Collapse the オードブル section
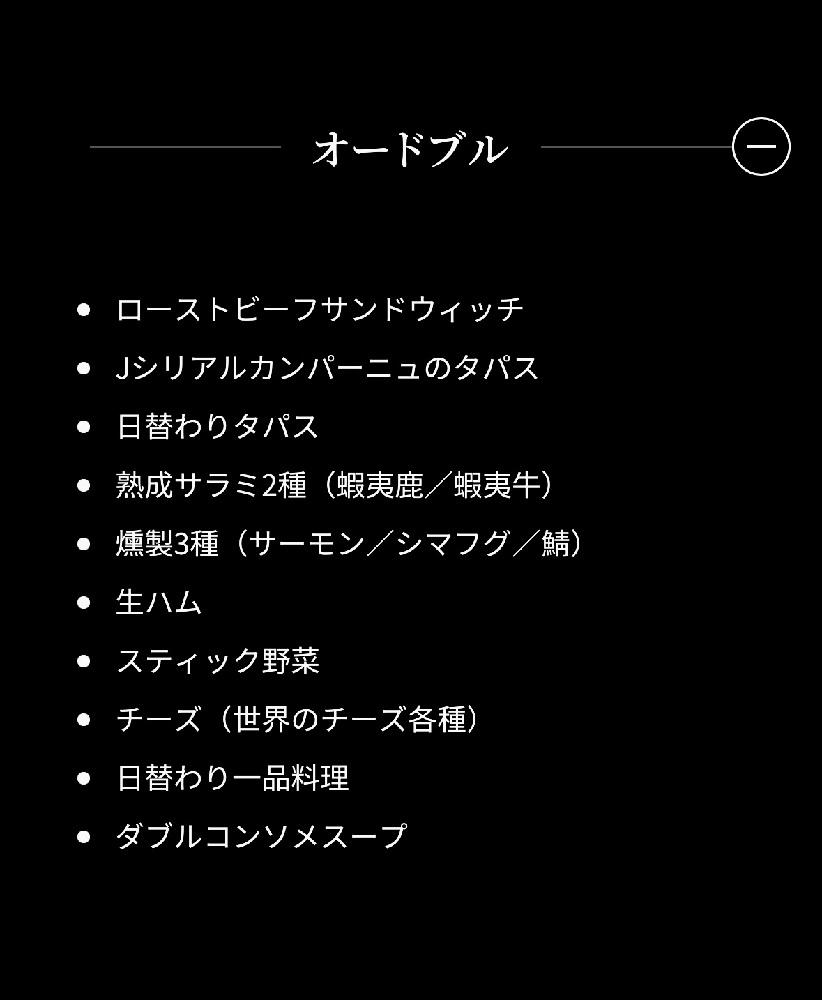Viewport: 822px width, 1000px height. pos(761,146)
